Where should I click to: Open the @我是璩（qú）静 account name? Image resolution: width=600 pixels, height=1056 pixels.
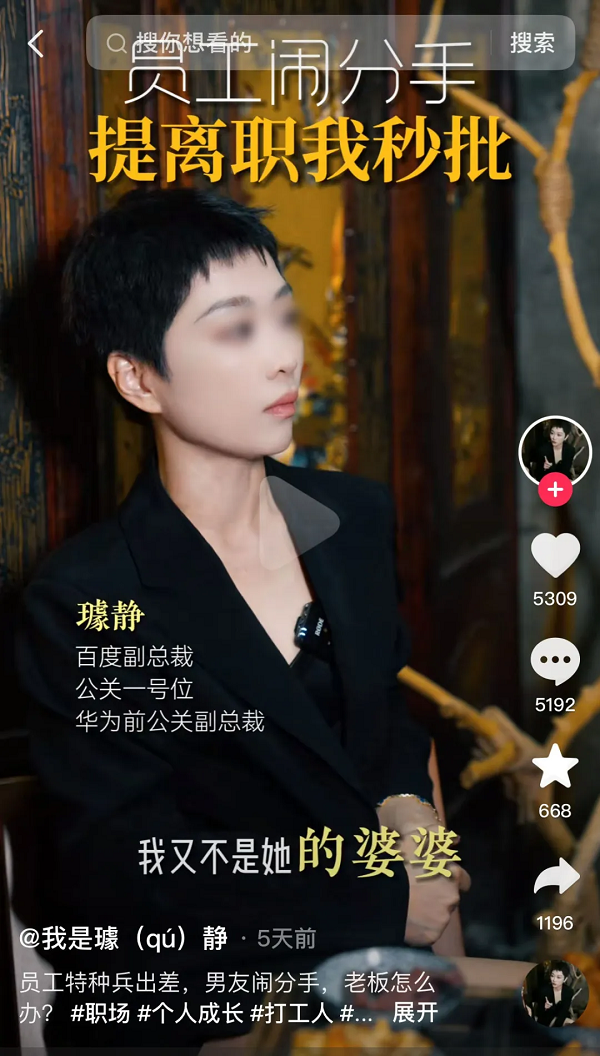coord(123,938)
